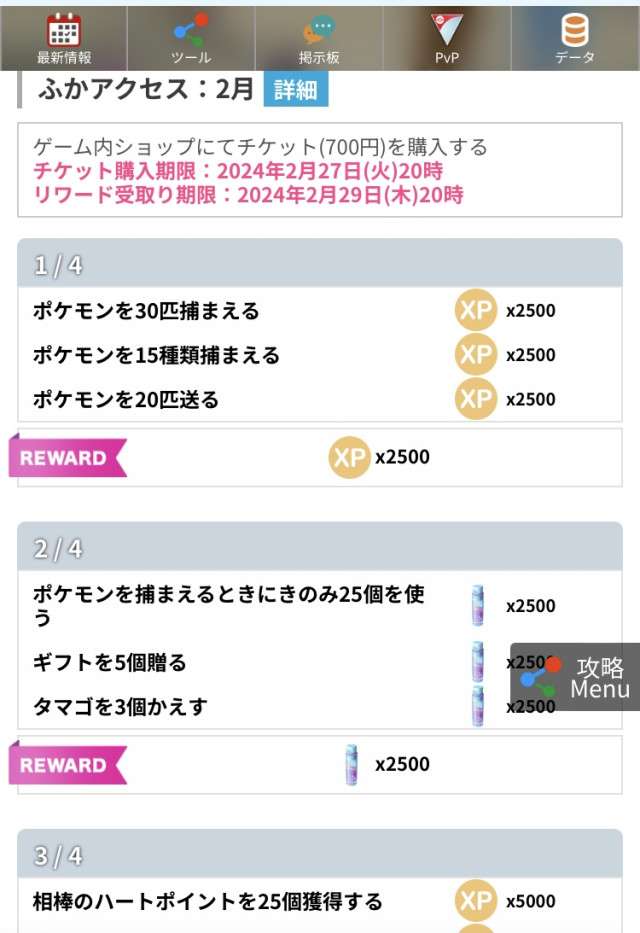Open the floating 攻略 Menu button

[576, 677]
